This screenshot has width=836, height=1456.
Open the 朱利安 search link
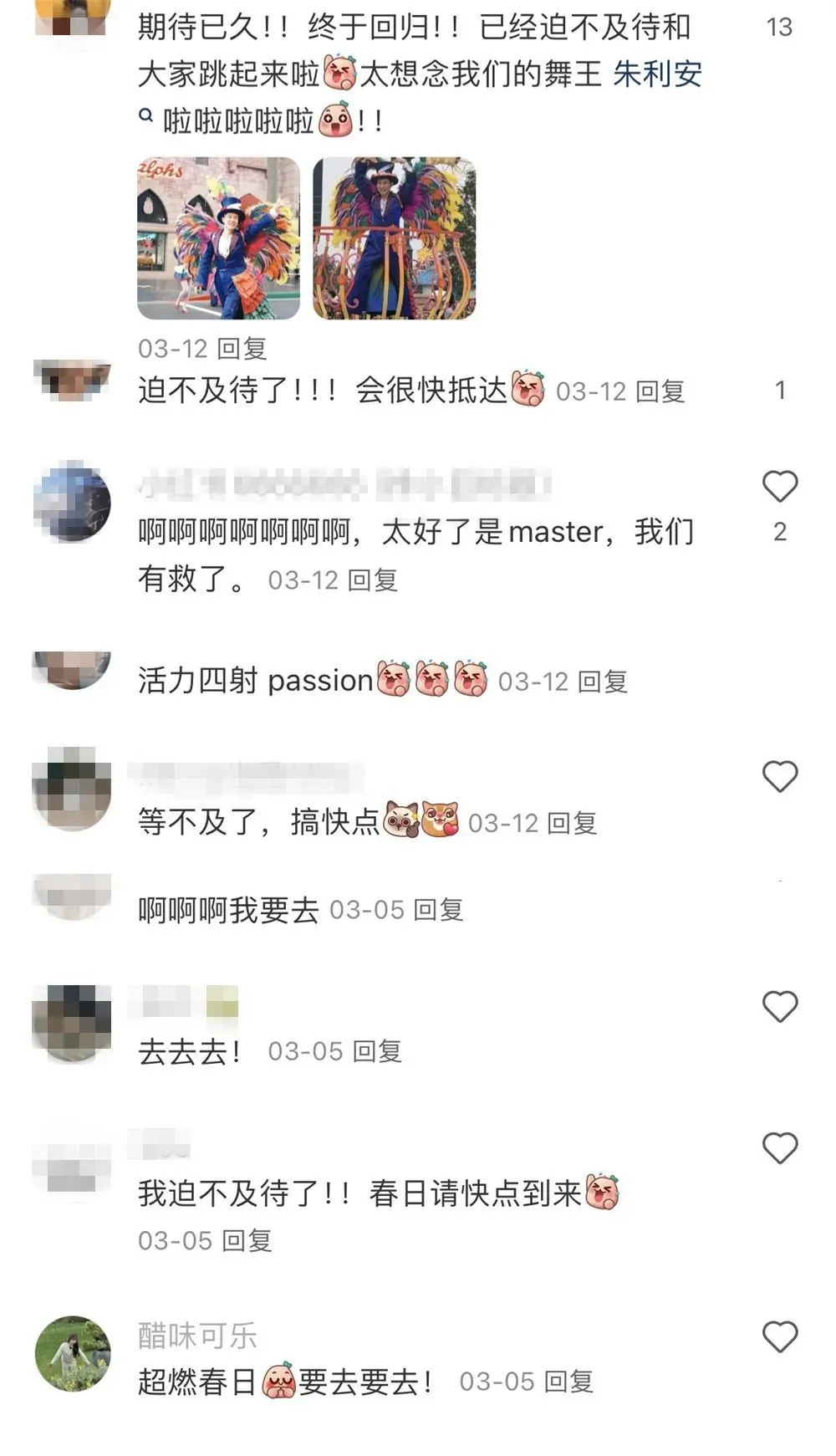[x=658, y=75]
